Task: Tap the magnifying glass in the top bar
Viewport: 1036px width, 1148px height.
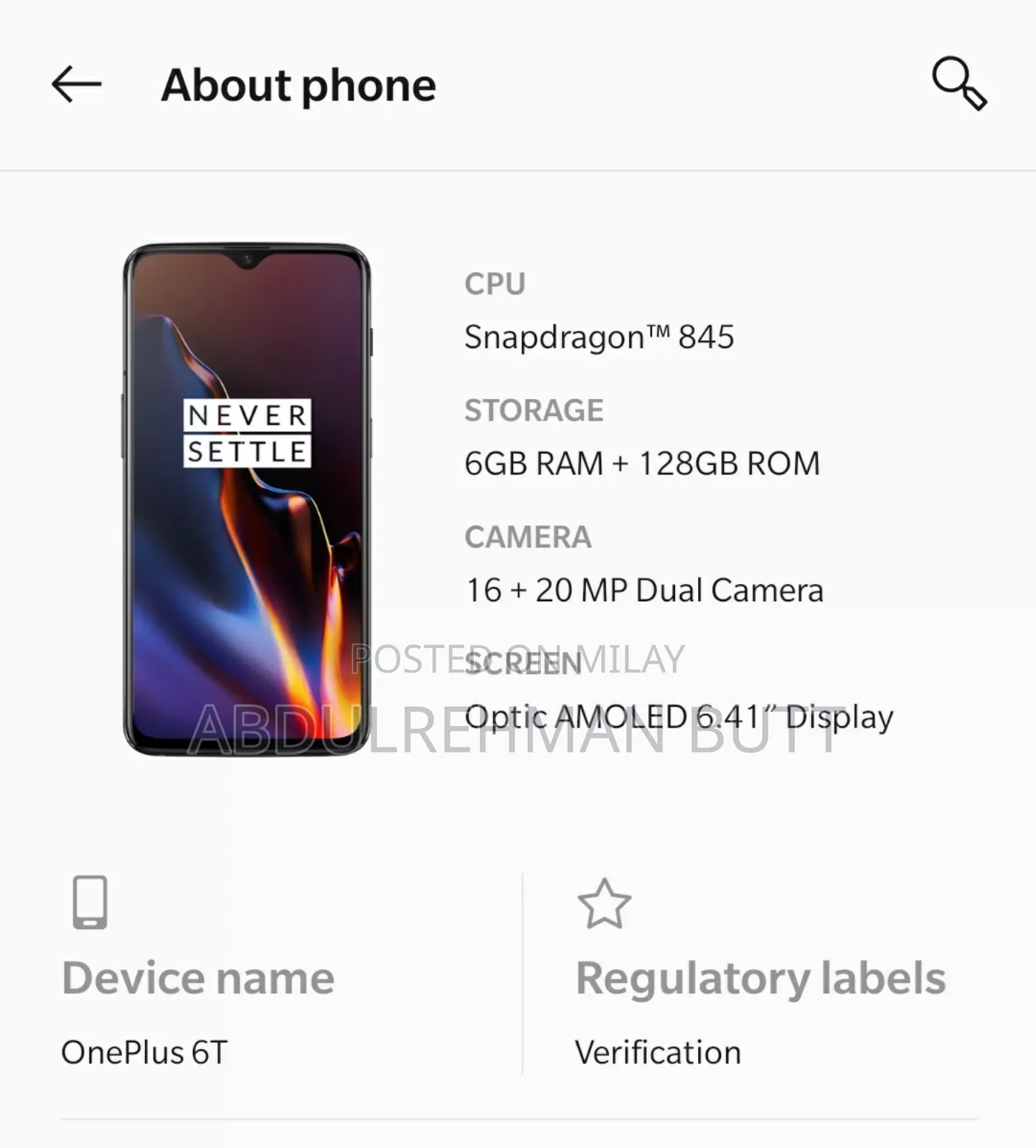Action: [x=959, y=84]
